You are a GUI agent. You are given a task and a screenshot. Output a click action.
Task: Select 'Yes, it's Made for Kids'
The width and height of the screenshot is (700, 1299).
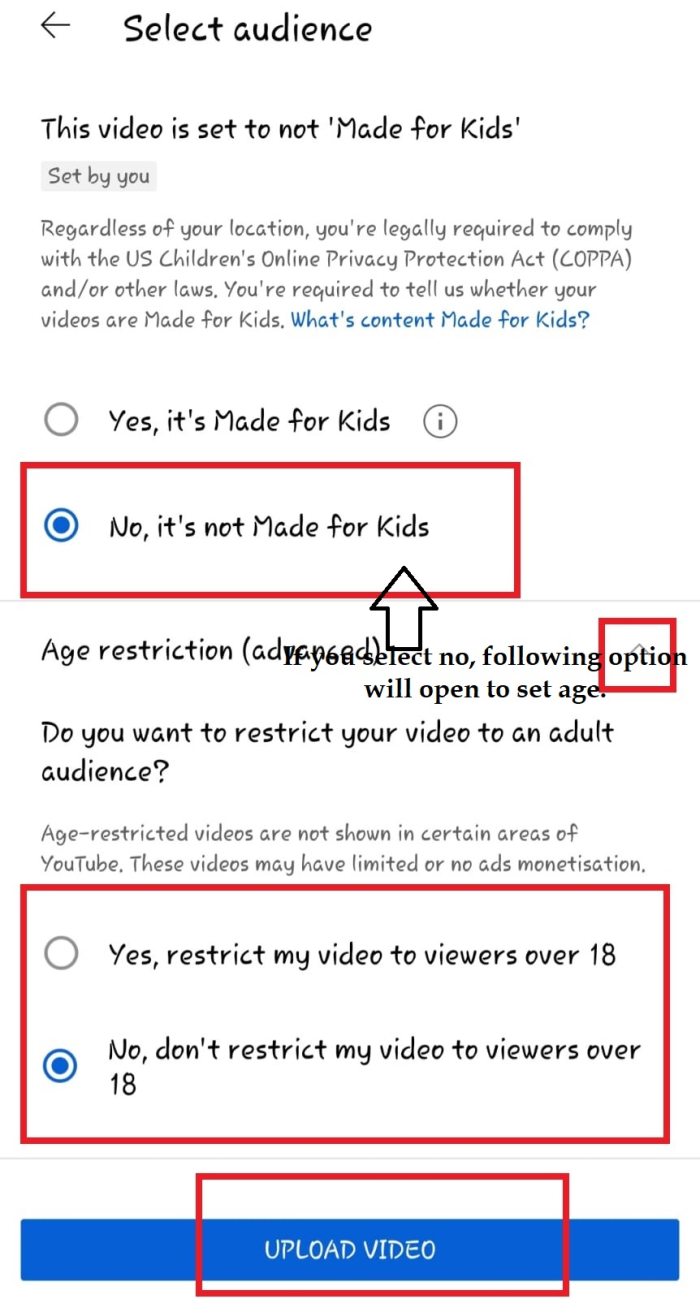coord(62,421)
